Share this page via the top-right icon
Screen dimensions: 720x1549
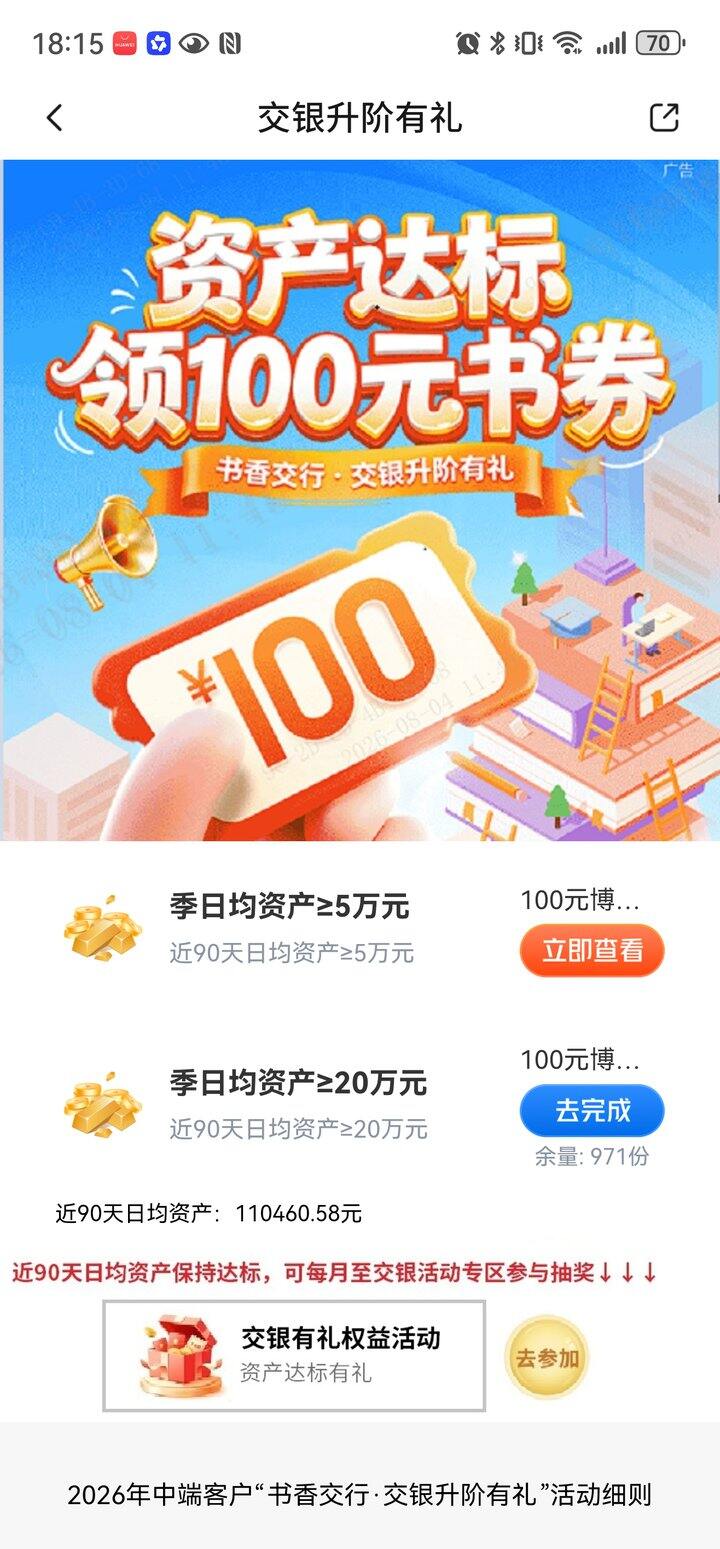click(664, 117)
